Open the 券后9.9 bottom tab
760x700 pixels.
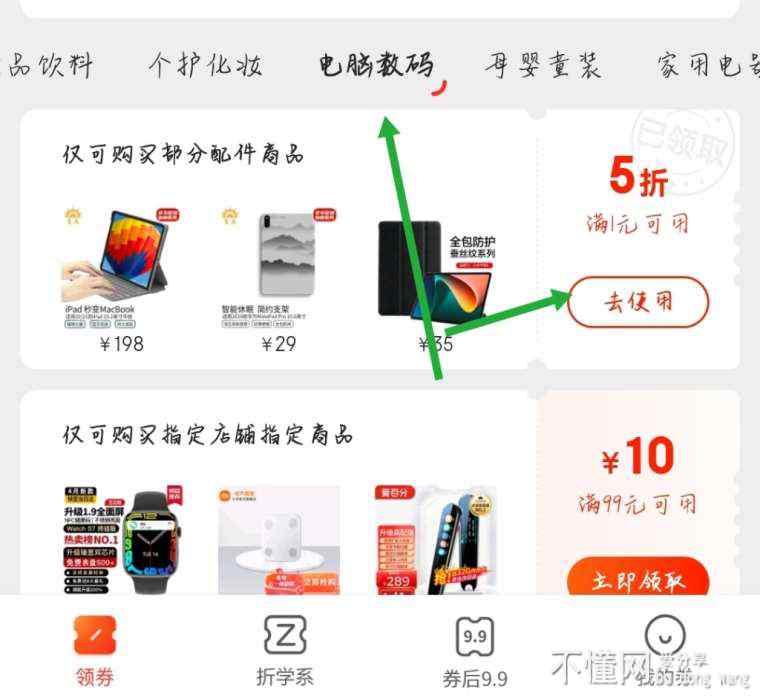coord(475,650)
